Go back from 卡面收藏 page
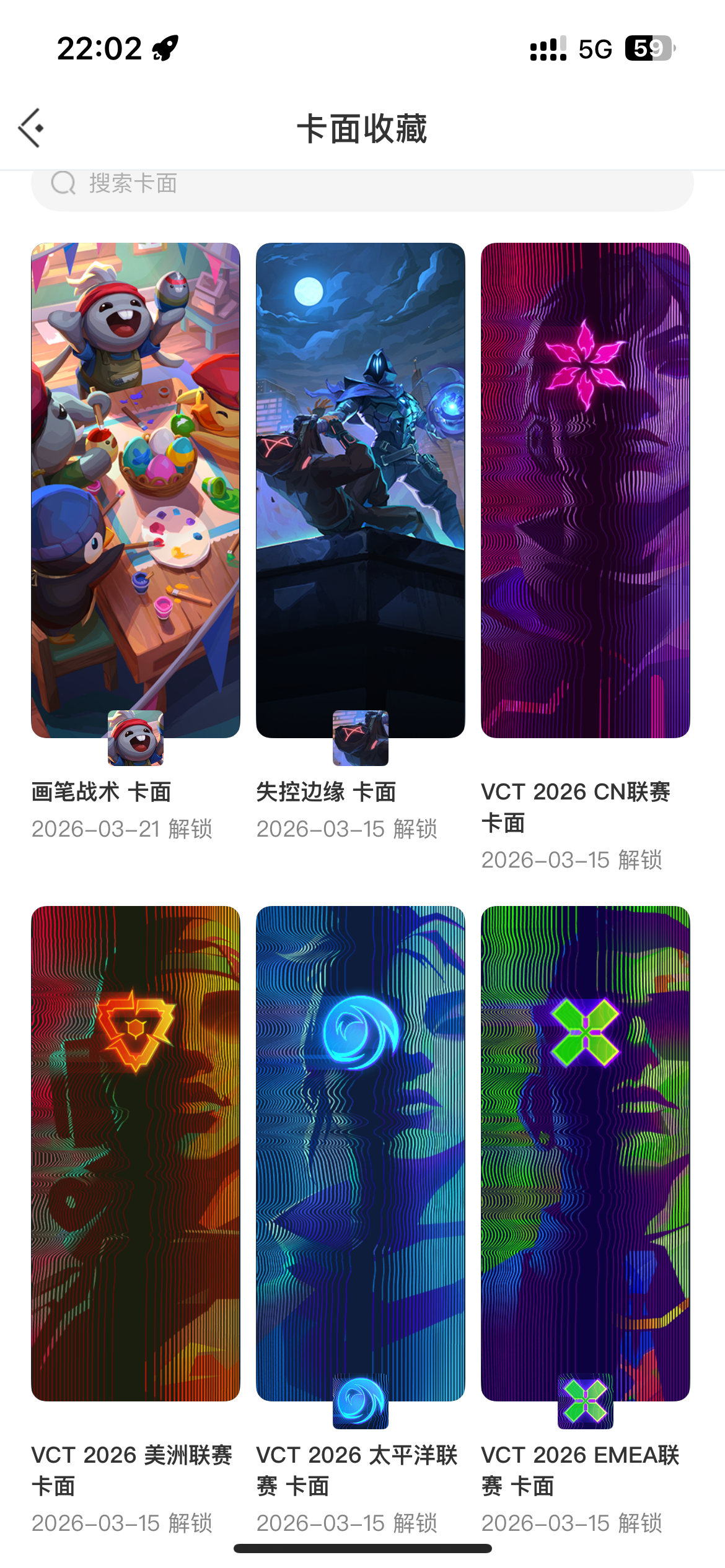725x1568 pixels. click(31, 128)
